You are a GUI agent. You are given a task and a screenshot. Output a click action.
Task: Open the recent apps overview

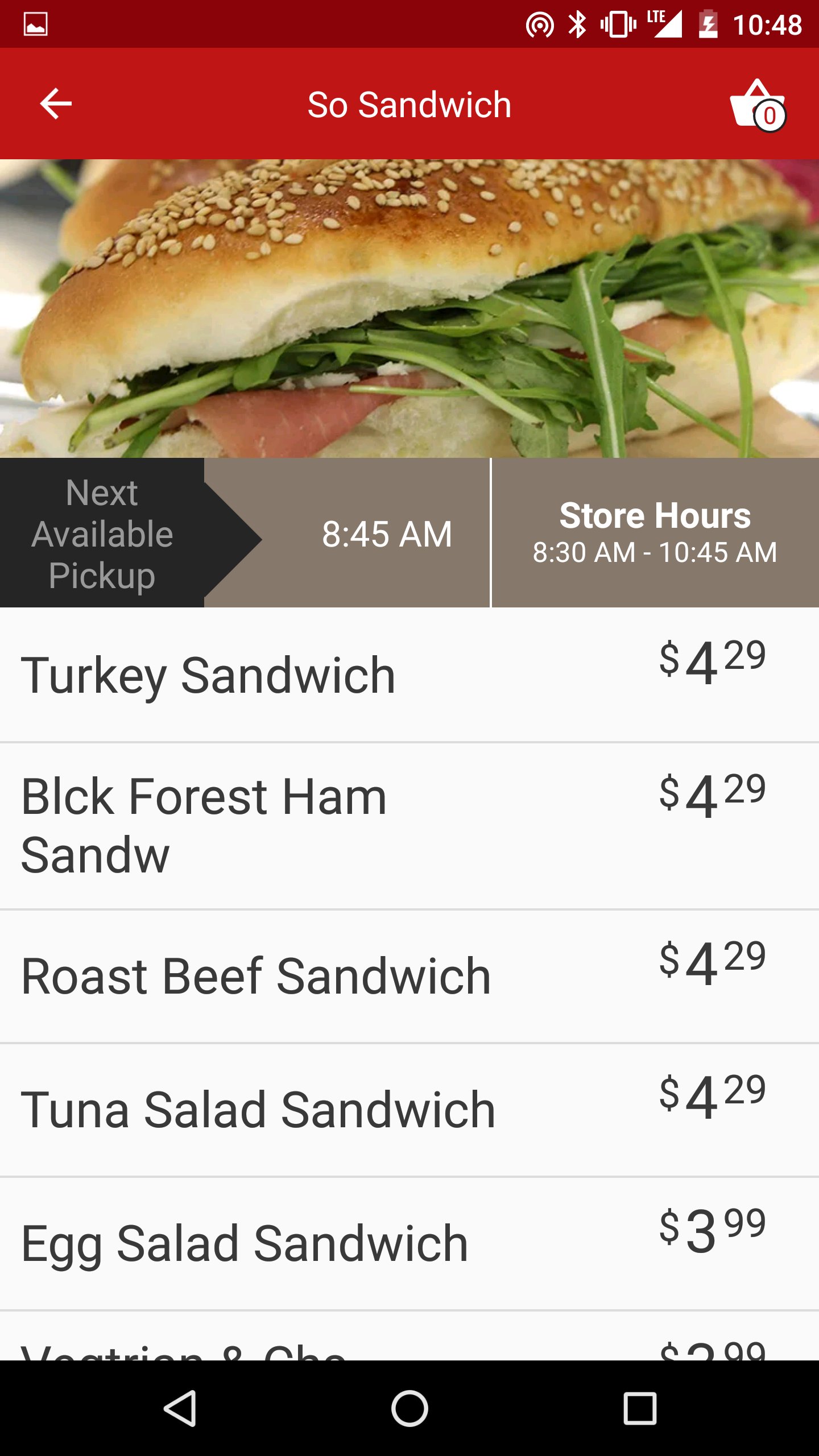[x=640, y=1408]
